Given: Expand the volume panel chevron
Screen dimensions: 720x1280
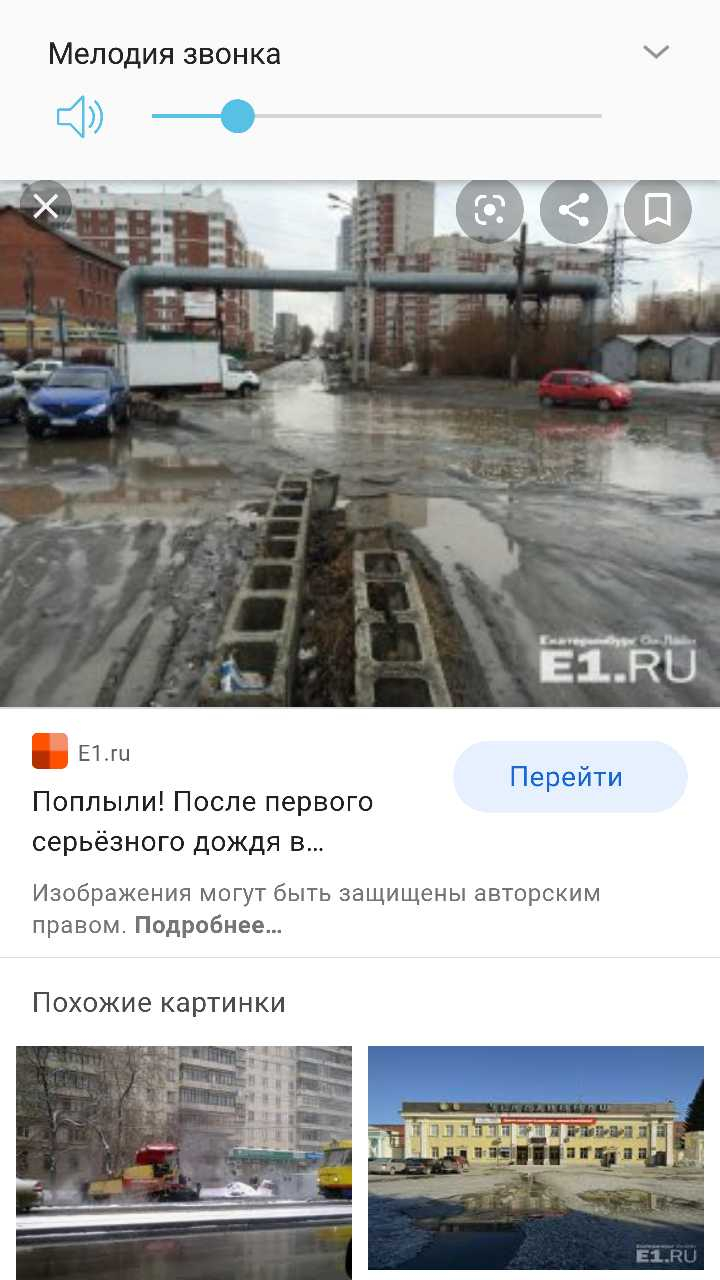Looking at the screenshot, I should pyautogui.click(x=656, y=52).
